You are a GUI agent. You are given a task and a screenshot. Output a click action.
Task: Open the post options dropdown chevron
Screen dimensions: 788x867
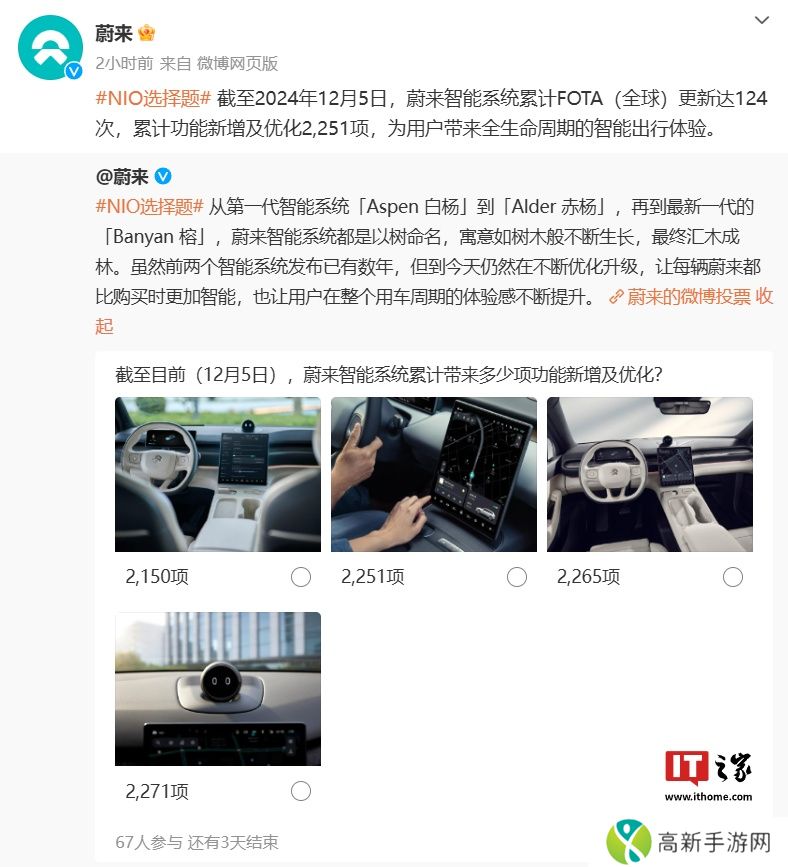[x=762, y=20]
